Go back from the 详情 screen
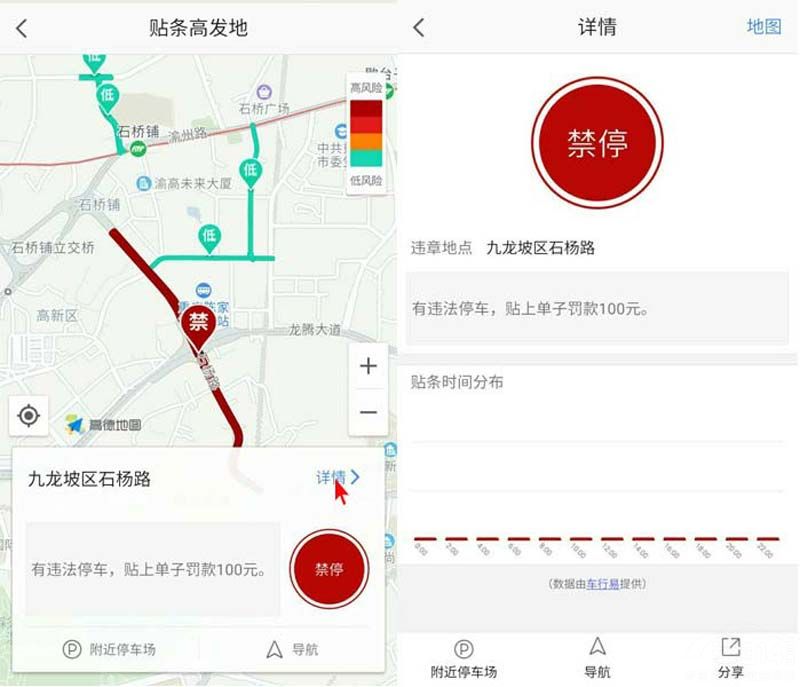 pos(419,28)
